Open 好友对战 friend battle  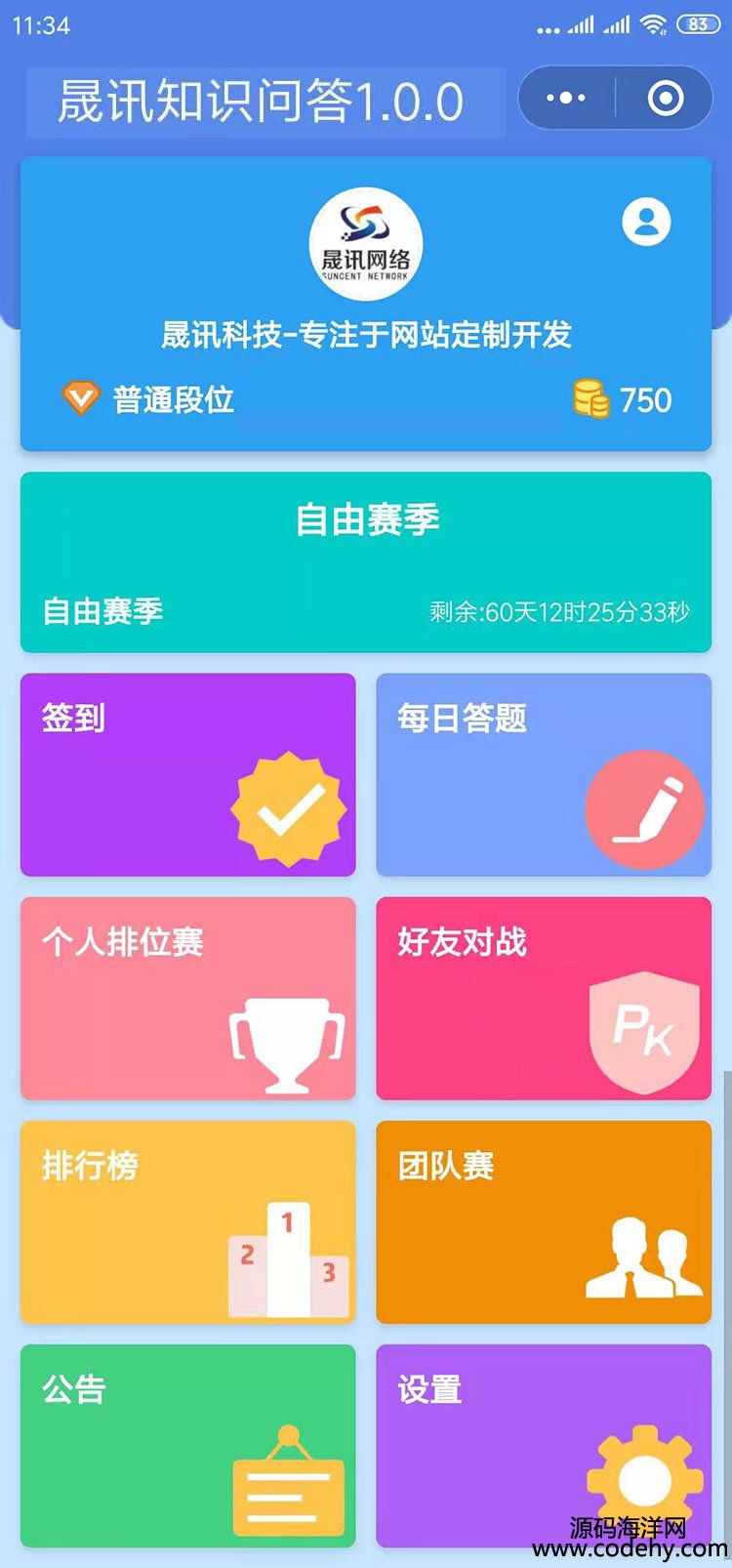coord(544,998)
